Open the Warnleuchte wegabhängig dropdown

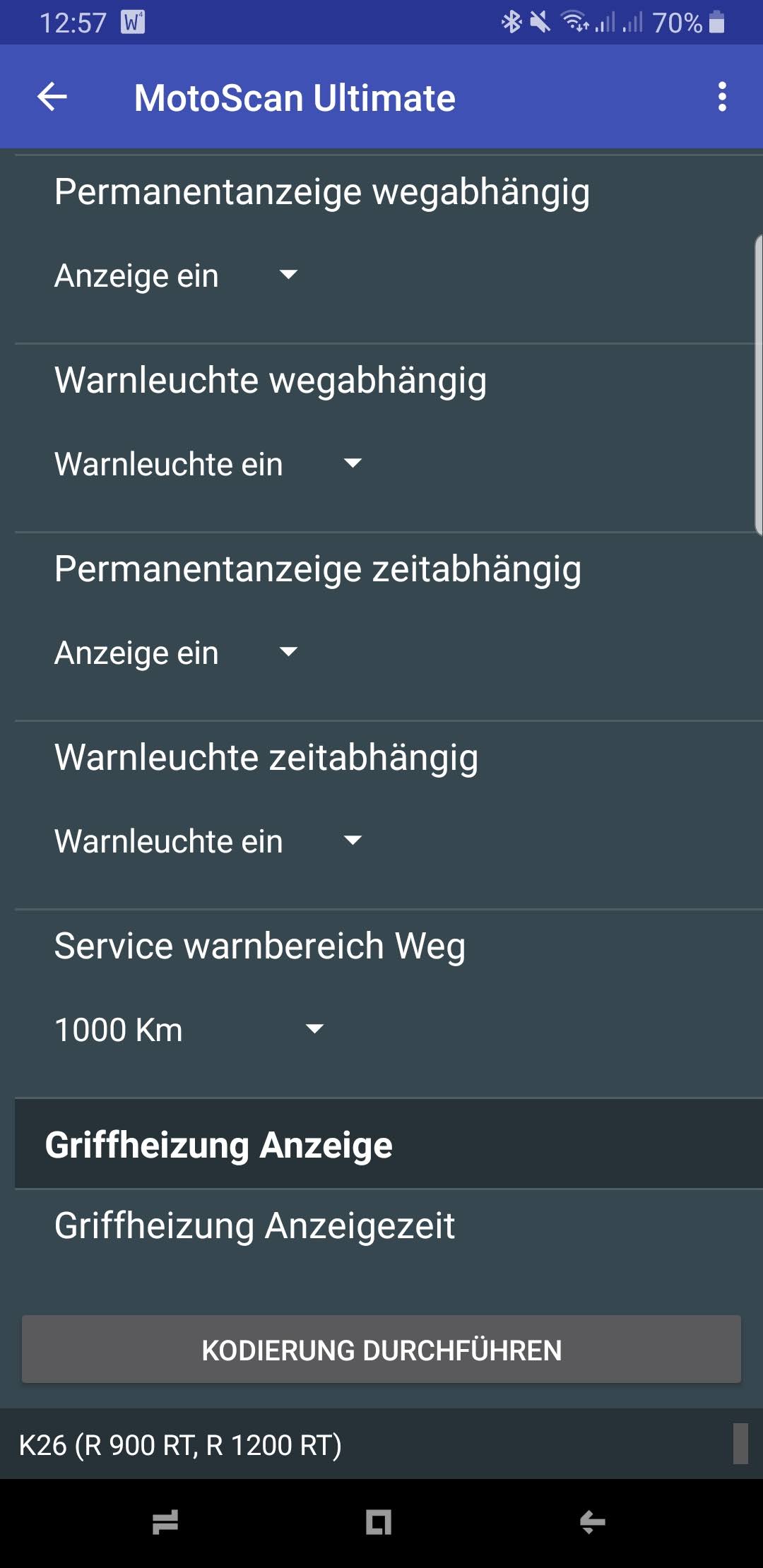click(x=208, y=464)
